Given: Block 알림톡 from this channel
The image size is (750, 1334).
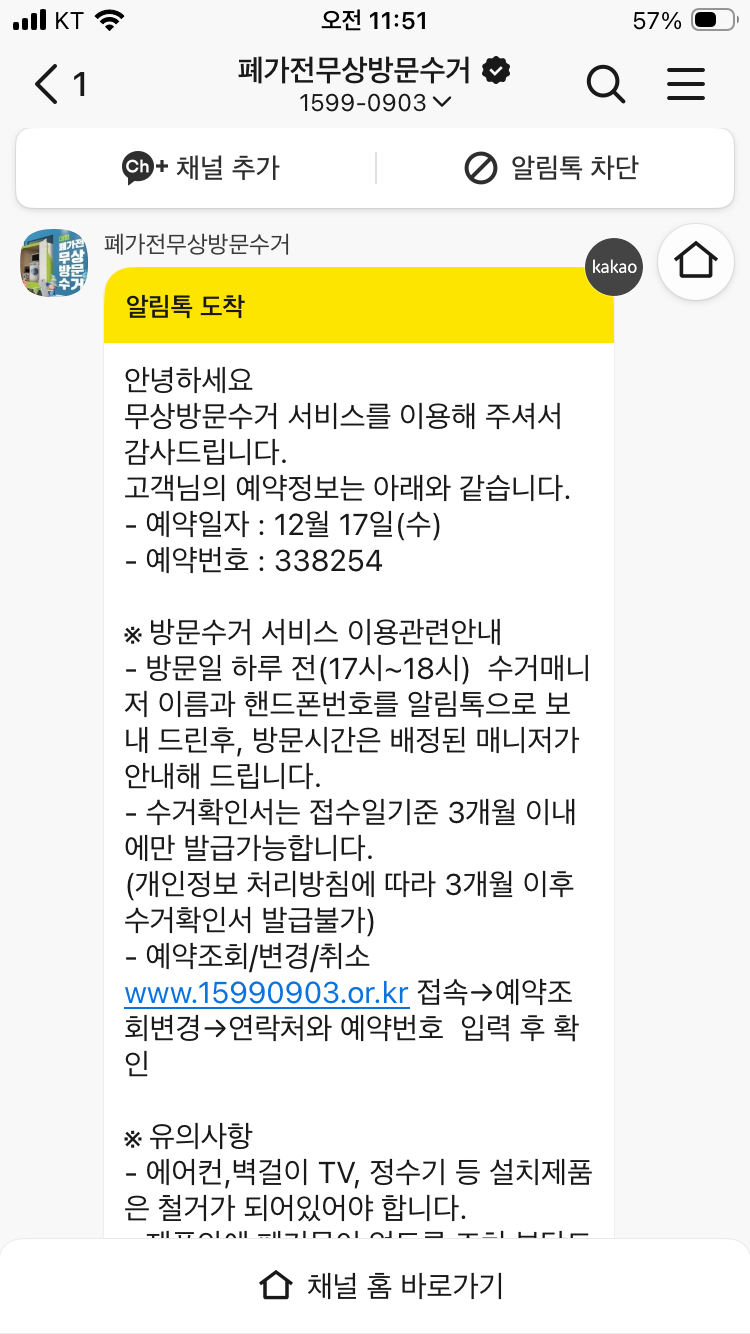Looking at the screenshot, I should pos(552,168).
